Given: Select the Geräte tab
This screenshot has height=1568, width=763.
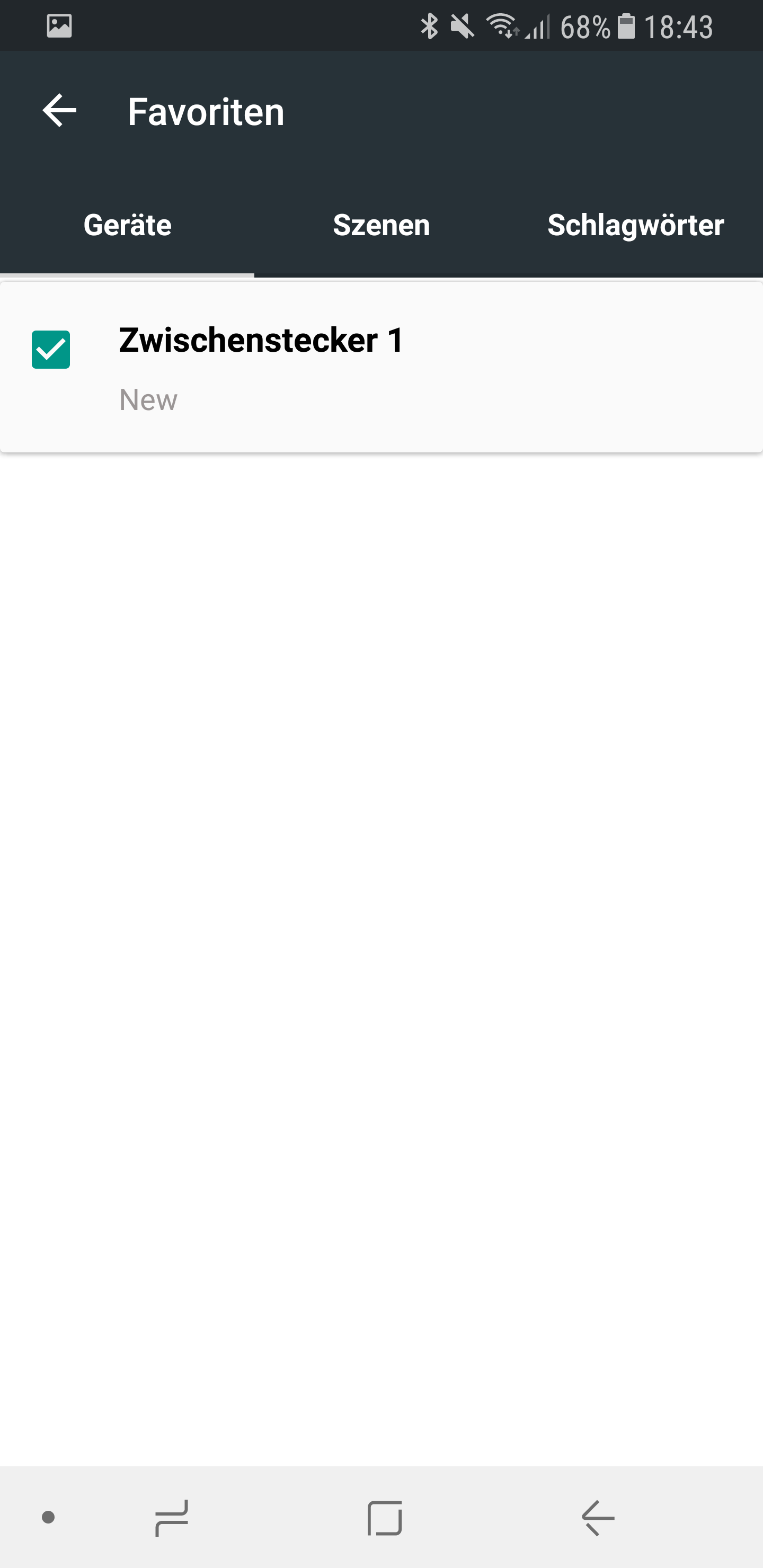Looking at the screenshot, I should (127, 225).
